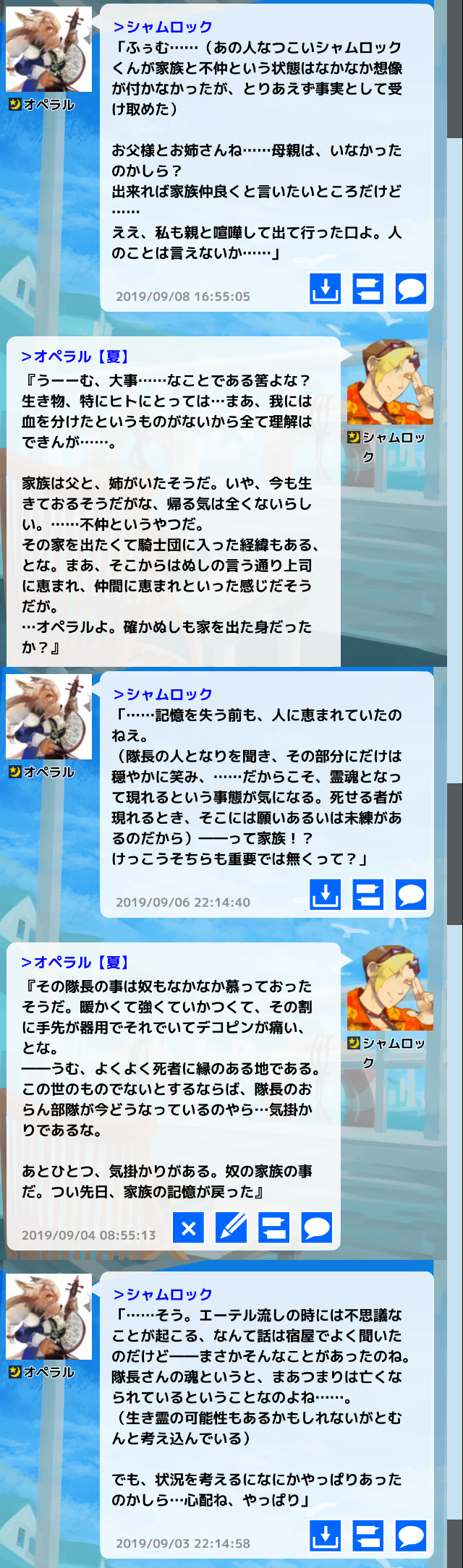Tap the download icon on the 2019/09/03 22:14:58 message
The image size is (463, 1568).
click(326, 1535)
